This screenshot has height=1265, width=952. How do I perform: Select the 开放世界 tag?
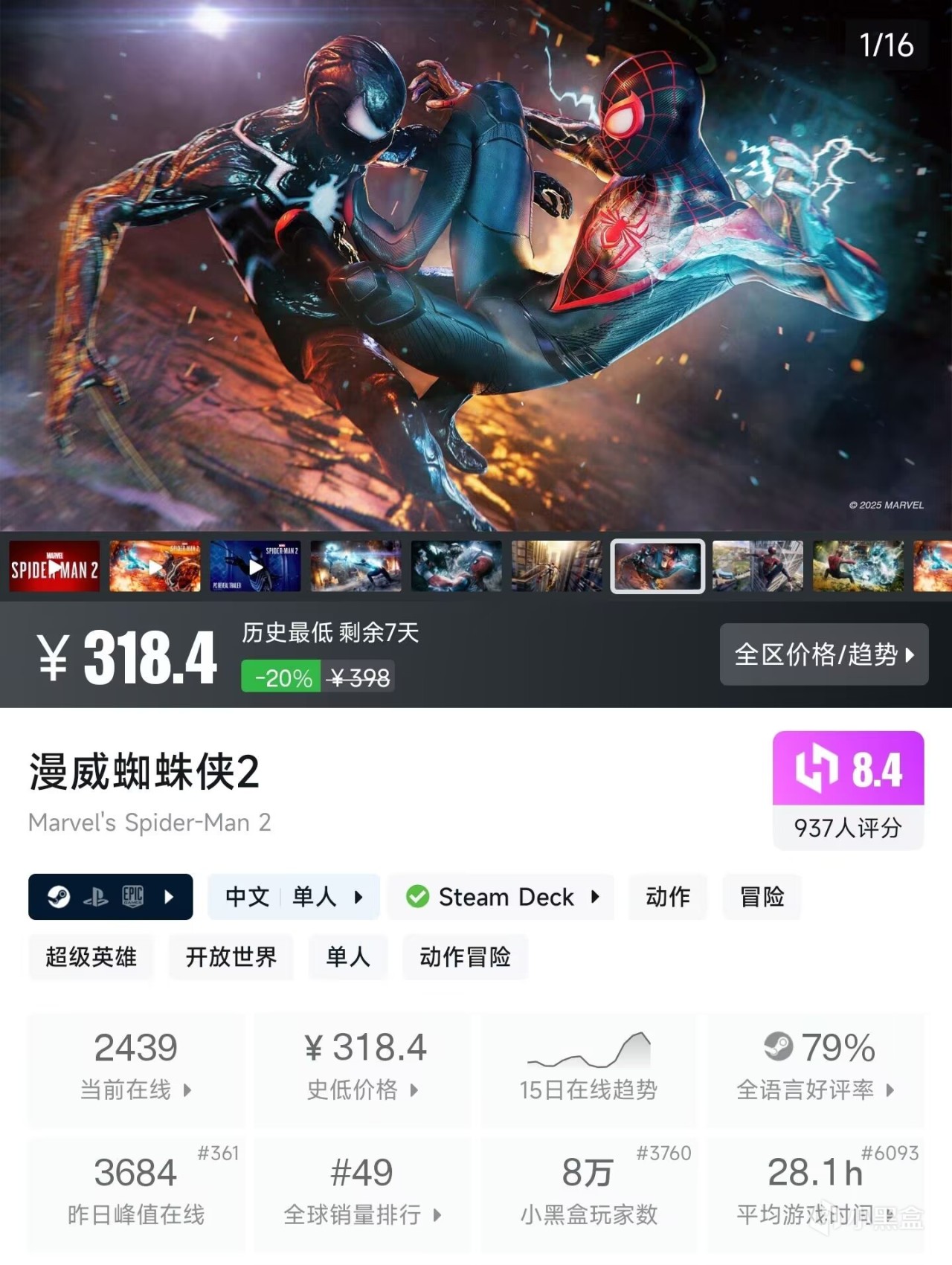click(231, 956)
